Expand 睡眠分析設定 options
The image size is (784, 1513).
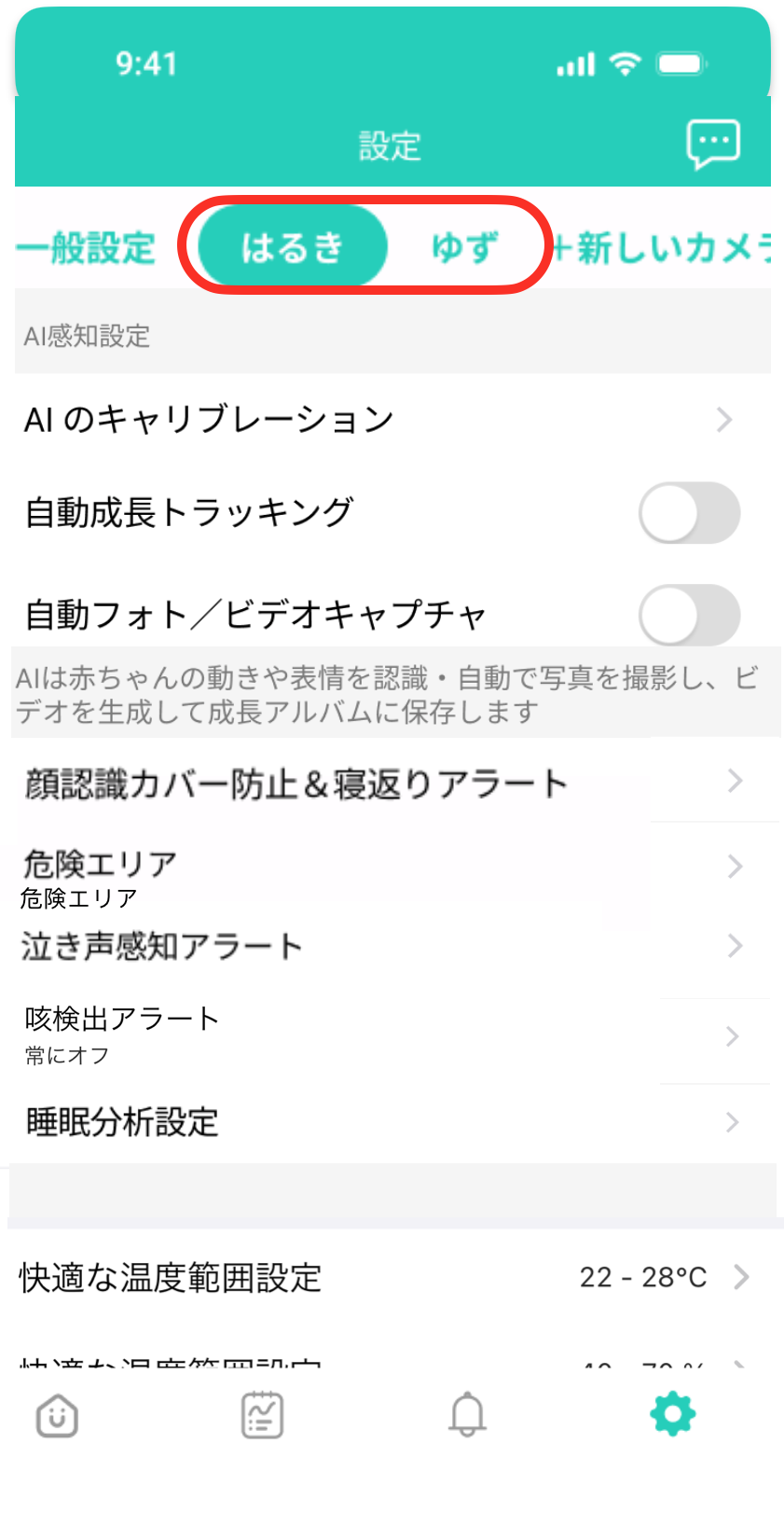point(392,1122)
